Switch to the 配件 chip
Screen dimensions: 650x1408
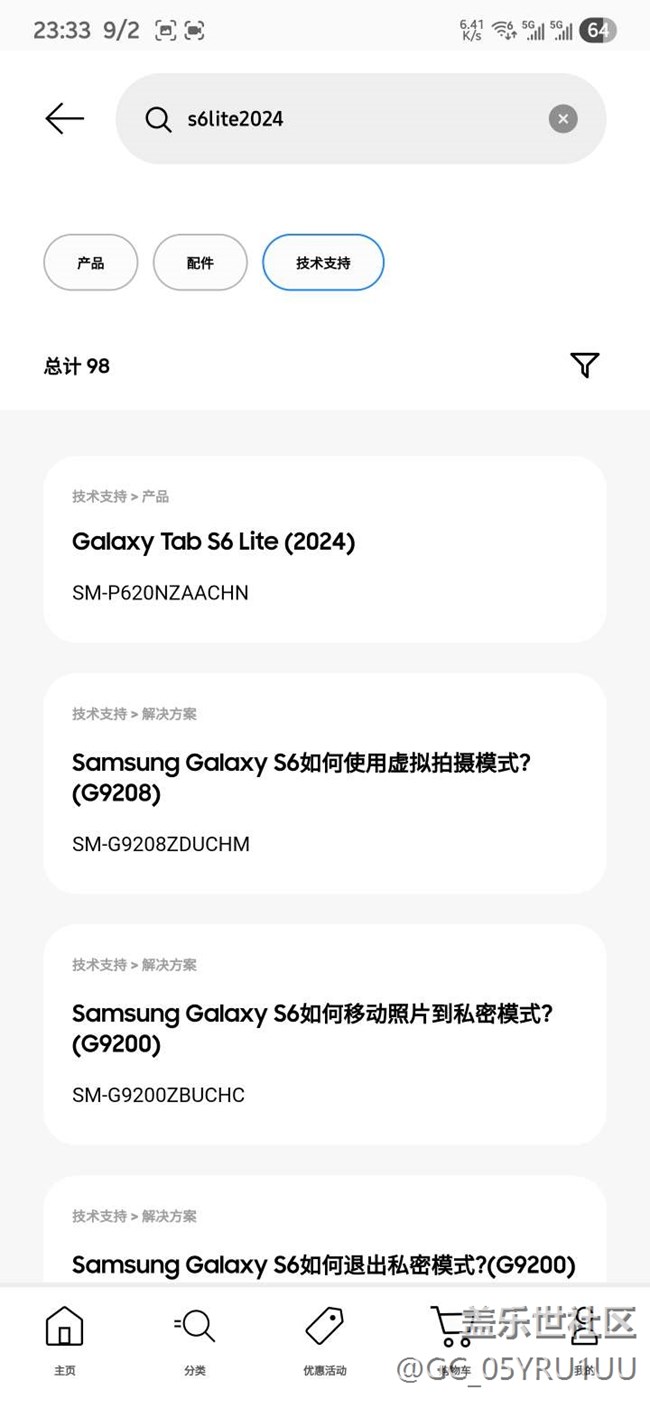(x=200, y=263)
